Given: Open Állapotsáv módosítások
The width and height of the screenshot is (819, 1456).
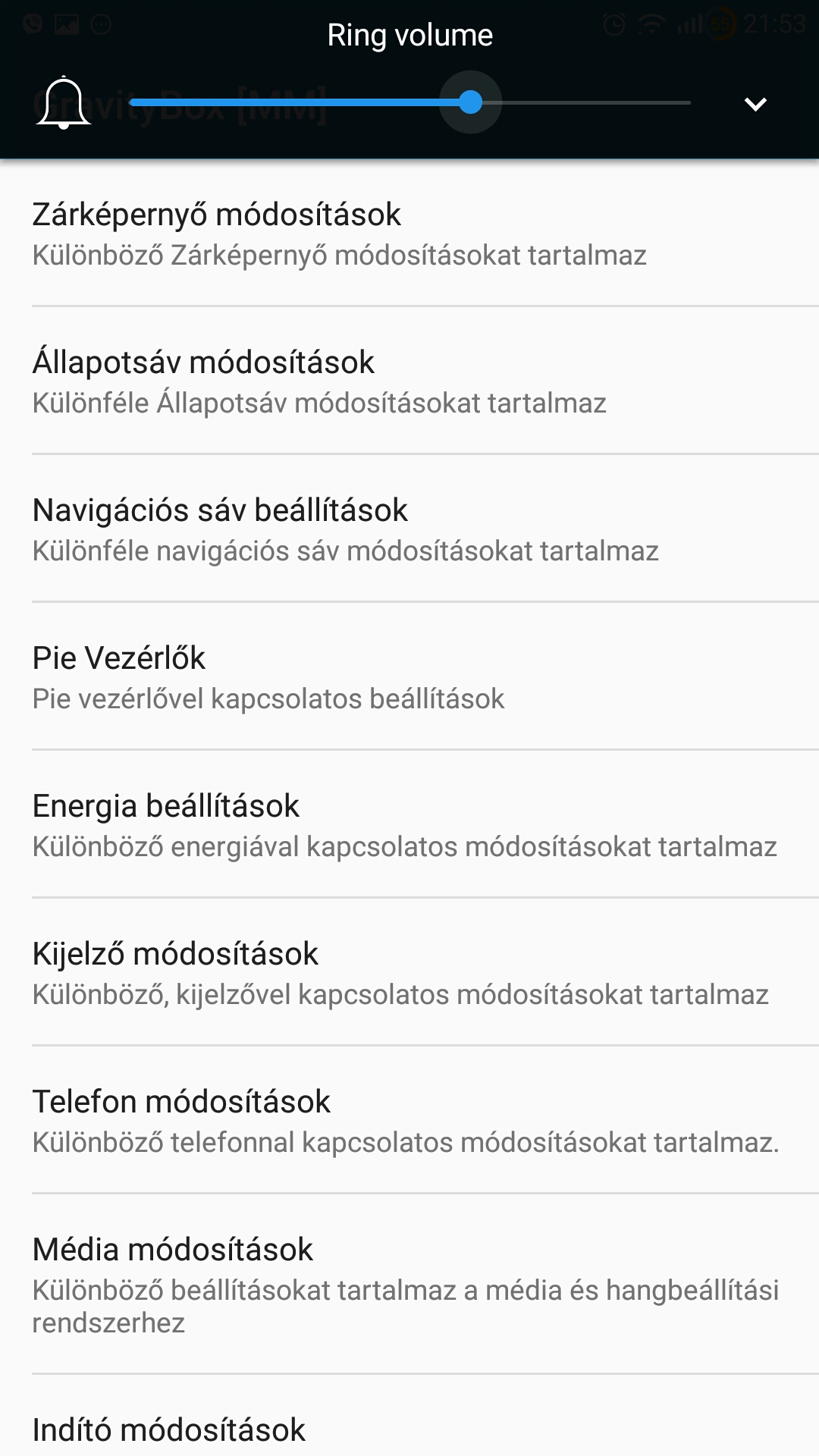Looking at the screenshot, I should coord(409,381).
